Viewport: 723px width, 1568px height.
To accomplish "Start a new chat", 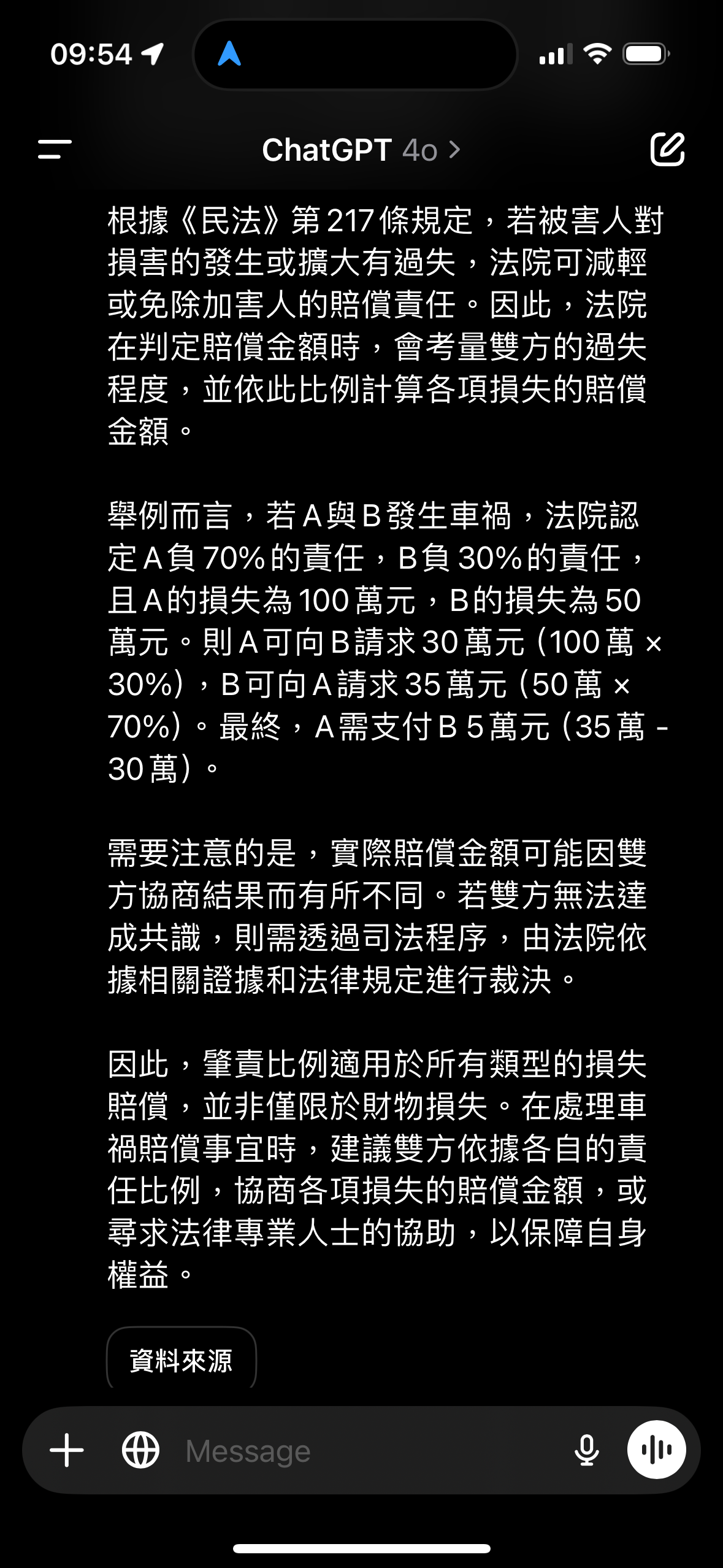I will coord(667,149).
